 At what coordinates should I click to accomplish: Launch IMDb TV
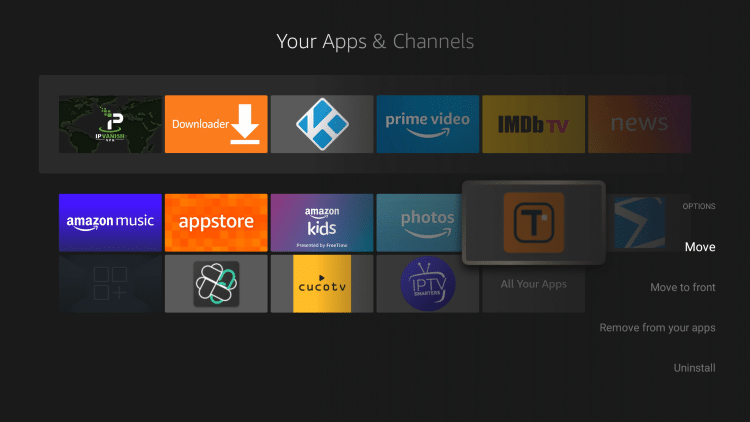pos(534,124)
